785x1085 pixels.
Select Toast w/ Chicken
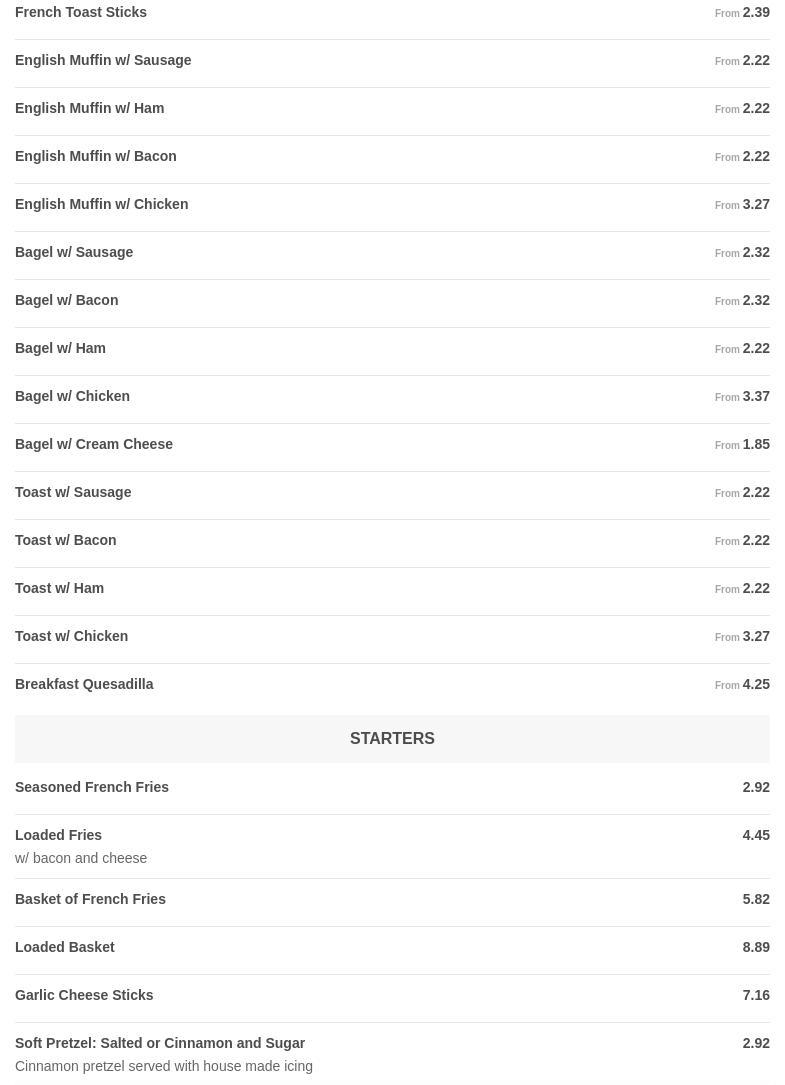coord(71,636)
